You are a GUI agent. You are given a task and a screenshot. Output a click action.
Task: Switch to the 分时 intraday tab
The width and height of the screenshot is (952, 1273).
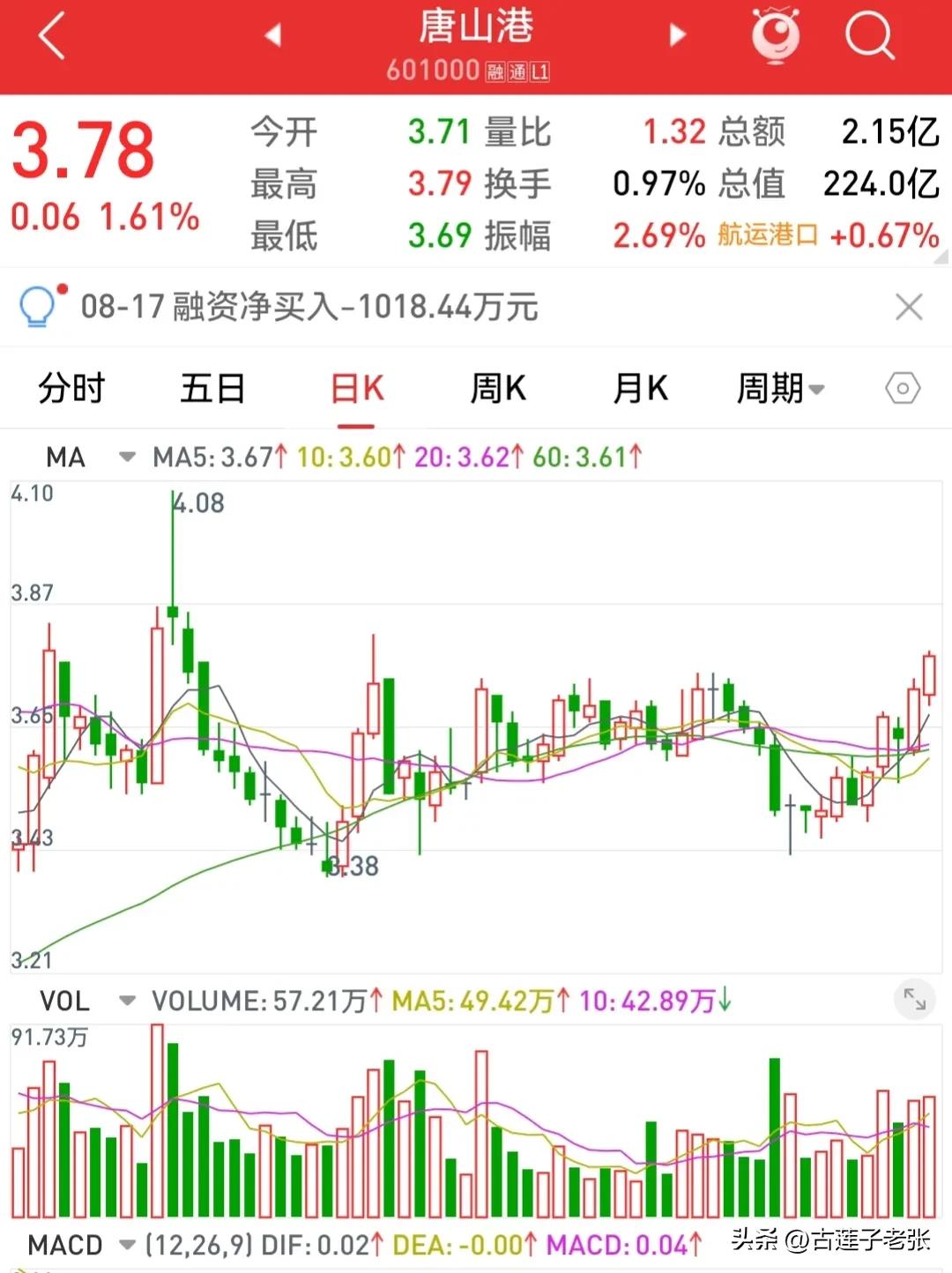[71, 388]
